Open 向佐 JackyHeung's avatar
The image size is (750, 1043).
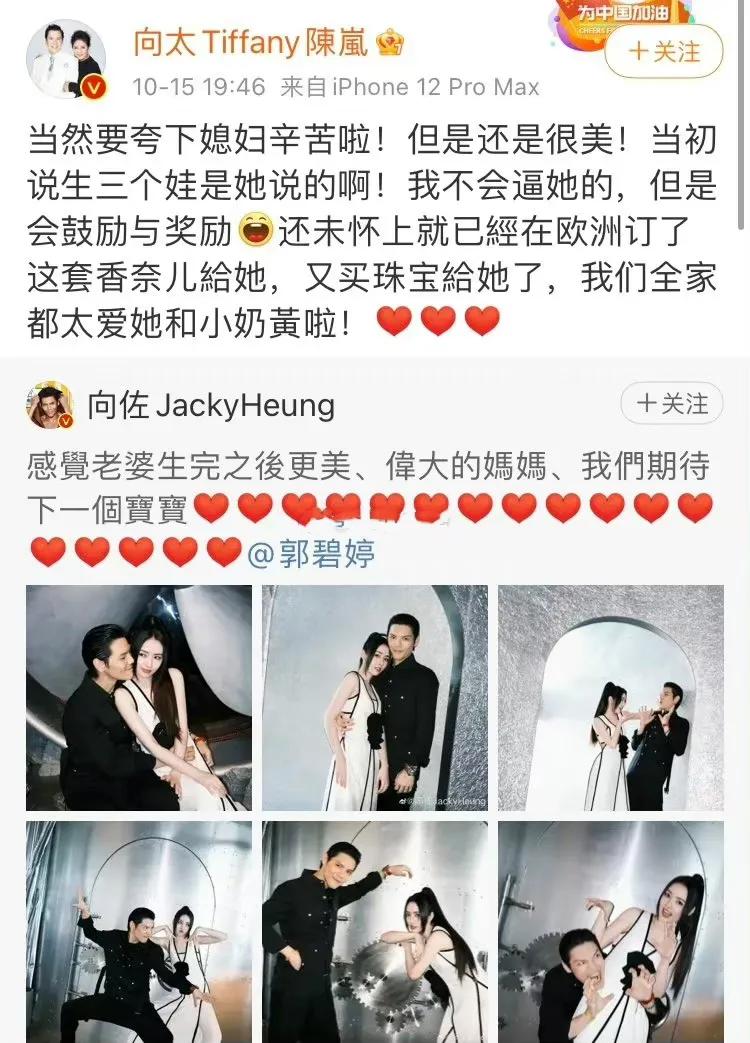click(51, 405)
